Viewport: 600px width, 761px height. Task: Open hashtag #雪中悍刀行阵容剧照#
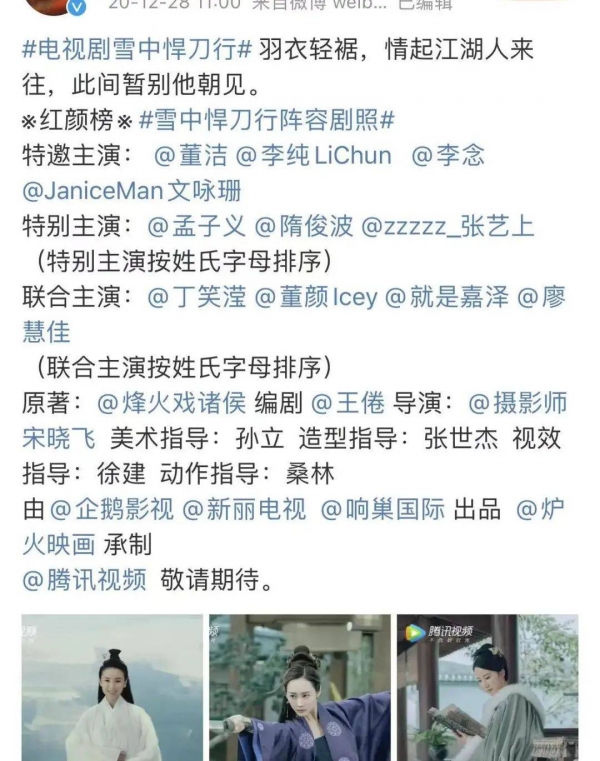click(x=267, y=120)
